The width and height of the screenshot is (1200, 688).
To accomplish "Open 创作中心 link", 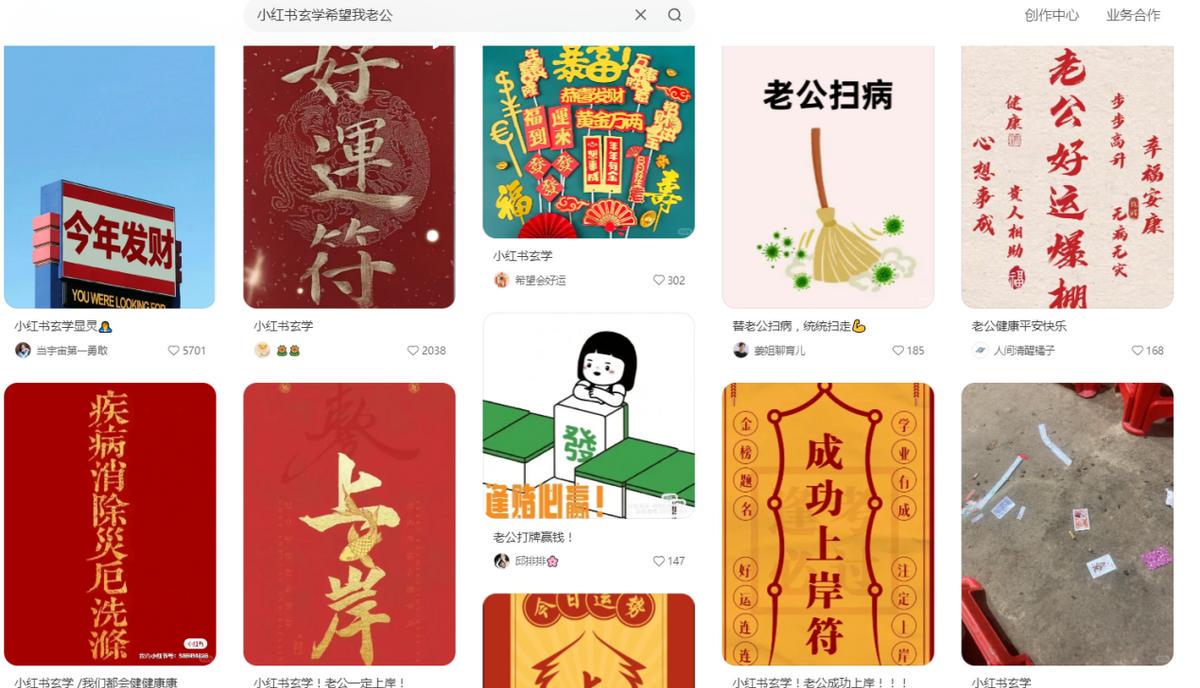I will pos(1051,15).
